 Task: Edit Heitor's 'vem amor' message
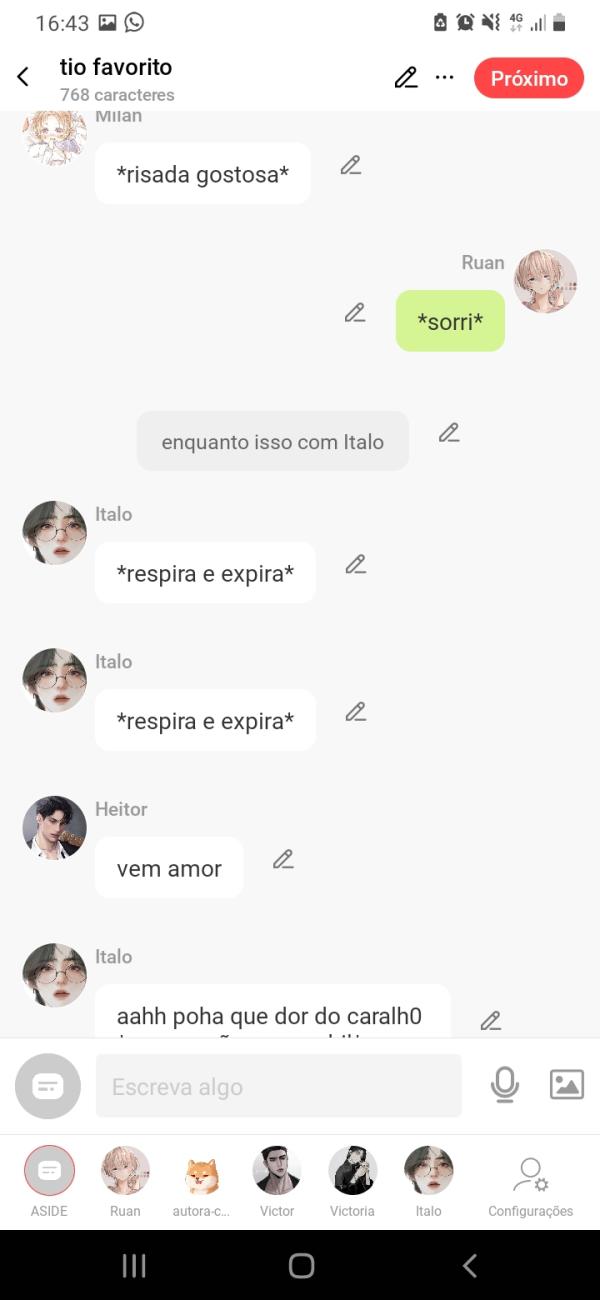283,860
